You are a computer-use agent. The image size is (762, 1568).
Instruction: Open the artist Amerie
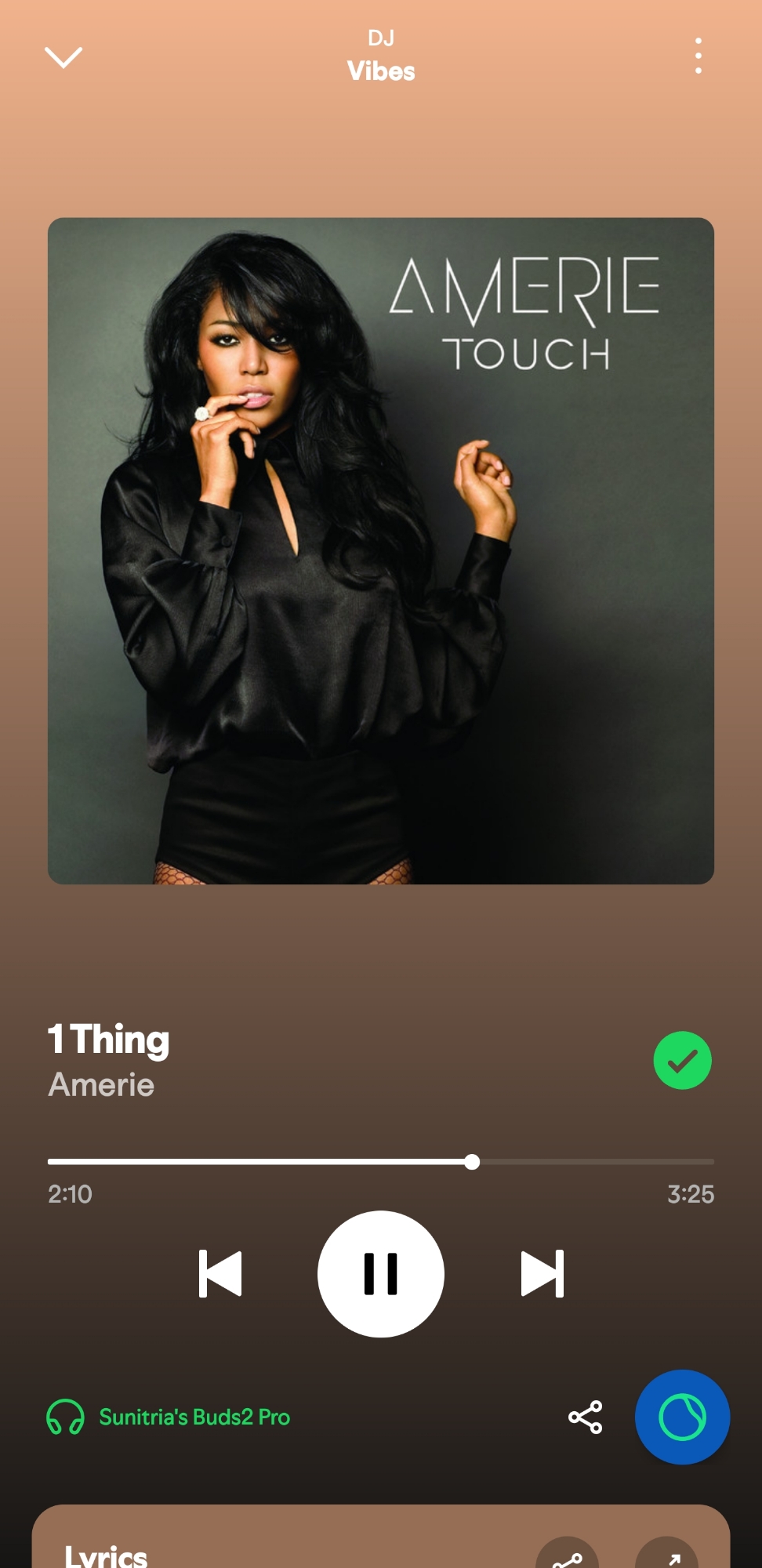click(101, 1085)
